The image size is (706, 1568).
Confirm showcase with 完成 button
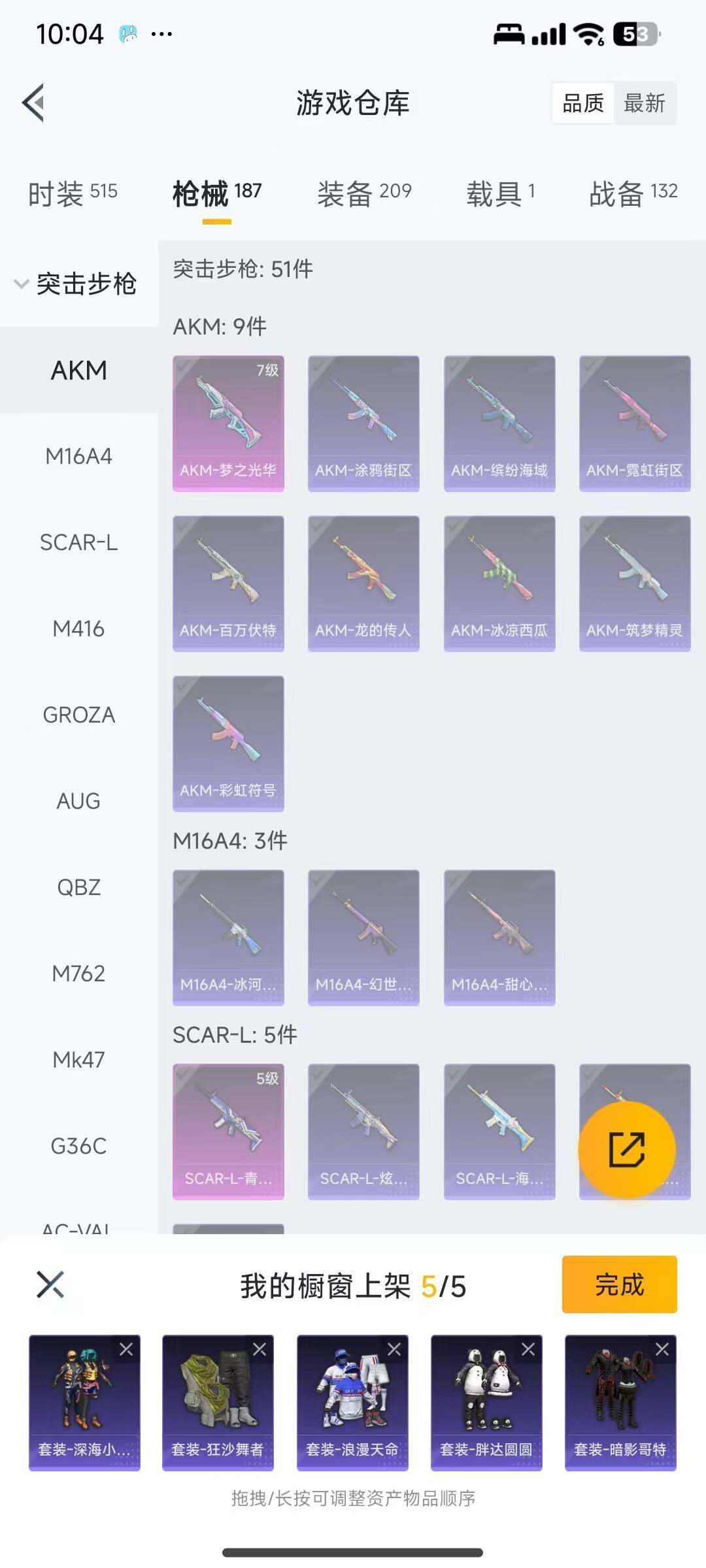[619, 1284]
